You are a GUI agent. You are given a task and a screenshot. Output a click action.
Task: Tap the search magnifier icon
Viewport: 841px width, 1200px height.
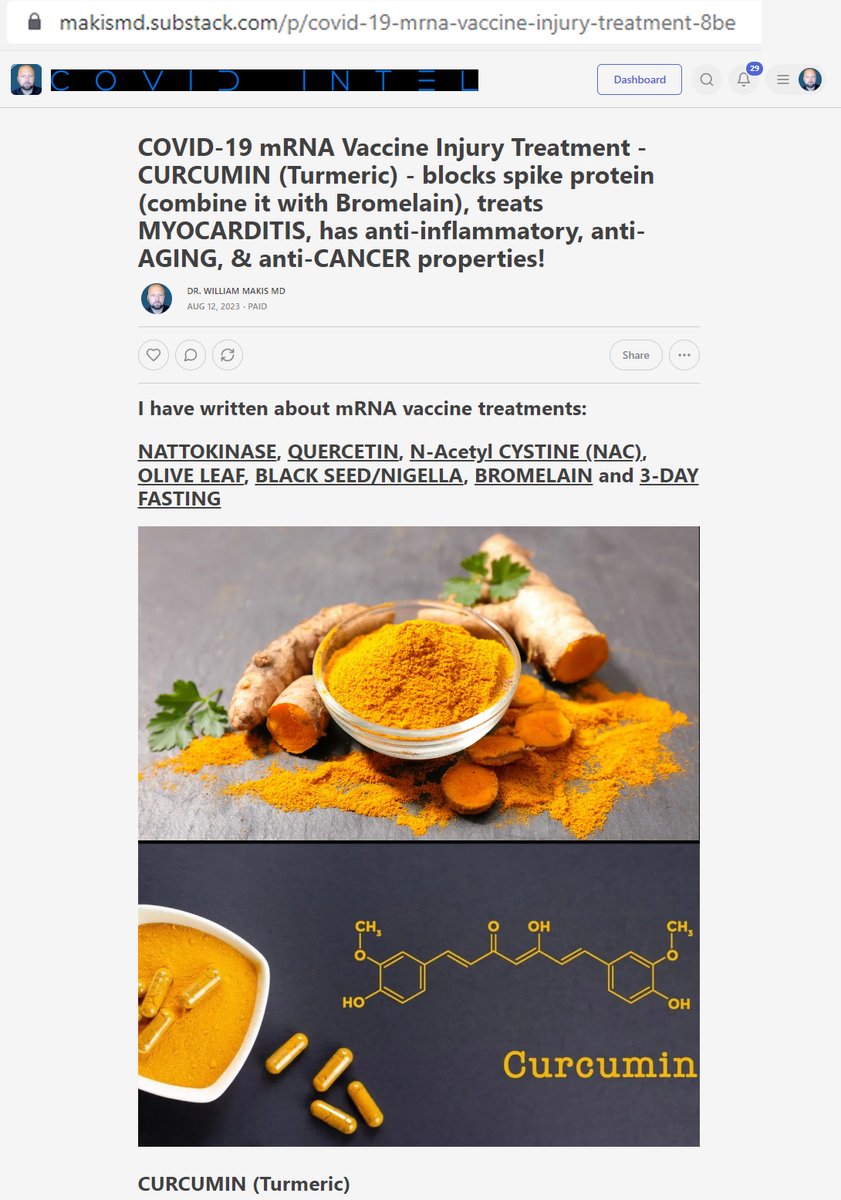tap(707, 80)
